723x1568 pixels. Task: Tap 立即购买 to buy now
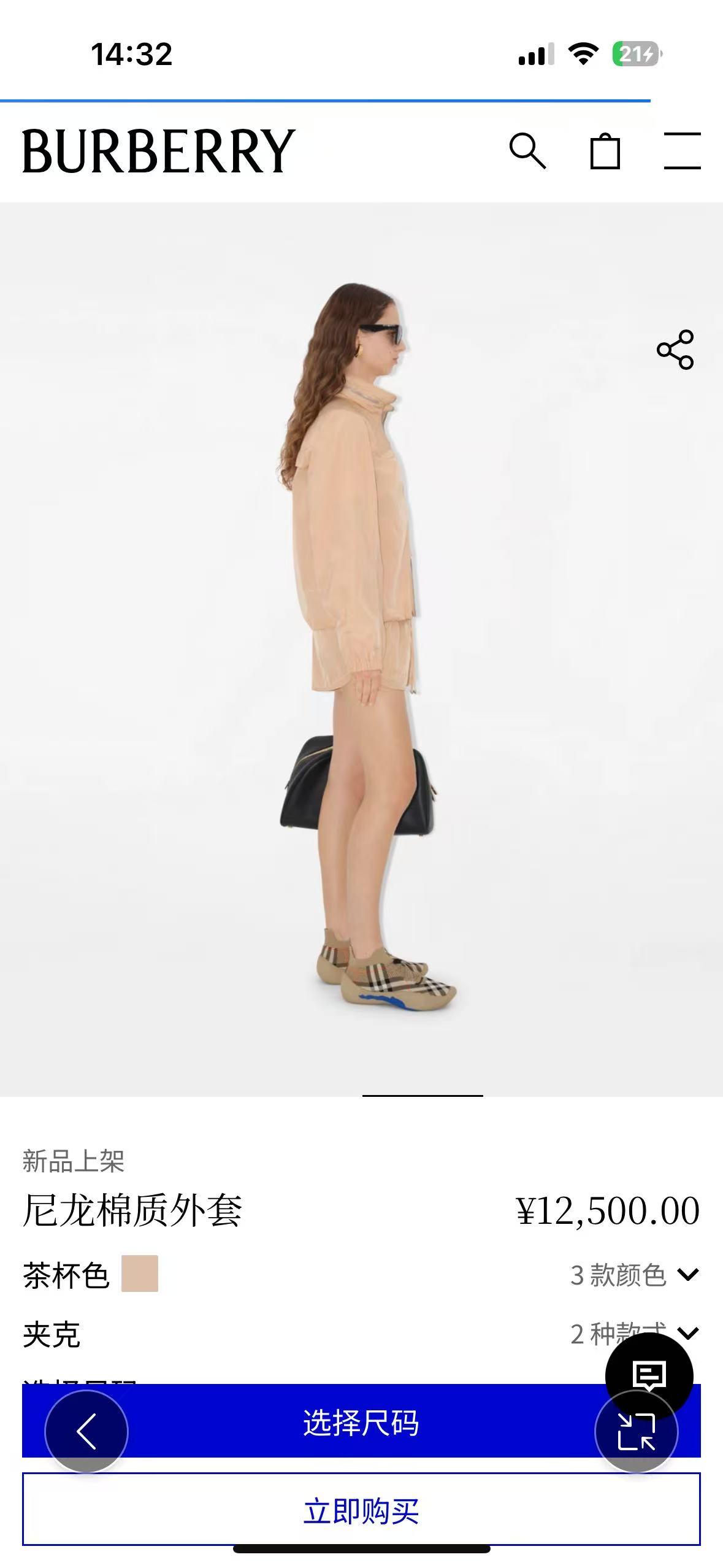tap(361, 1510)
